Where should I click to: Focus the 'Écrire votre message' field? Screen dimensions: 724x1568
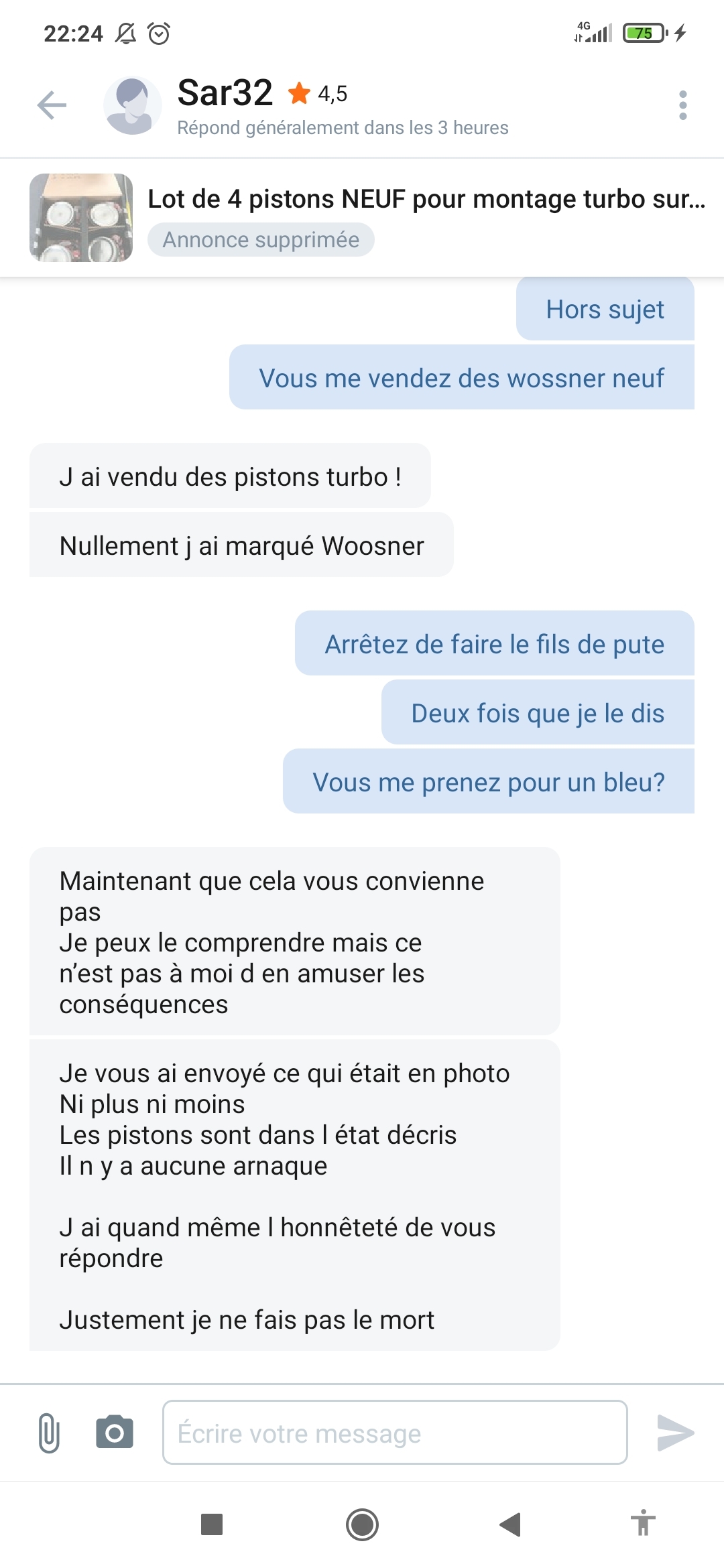(x=395, y=1433)
